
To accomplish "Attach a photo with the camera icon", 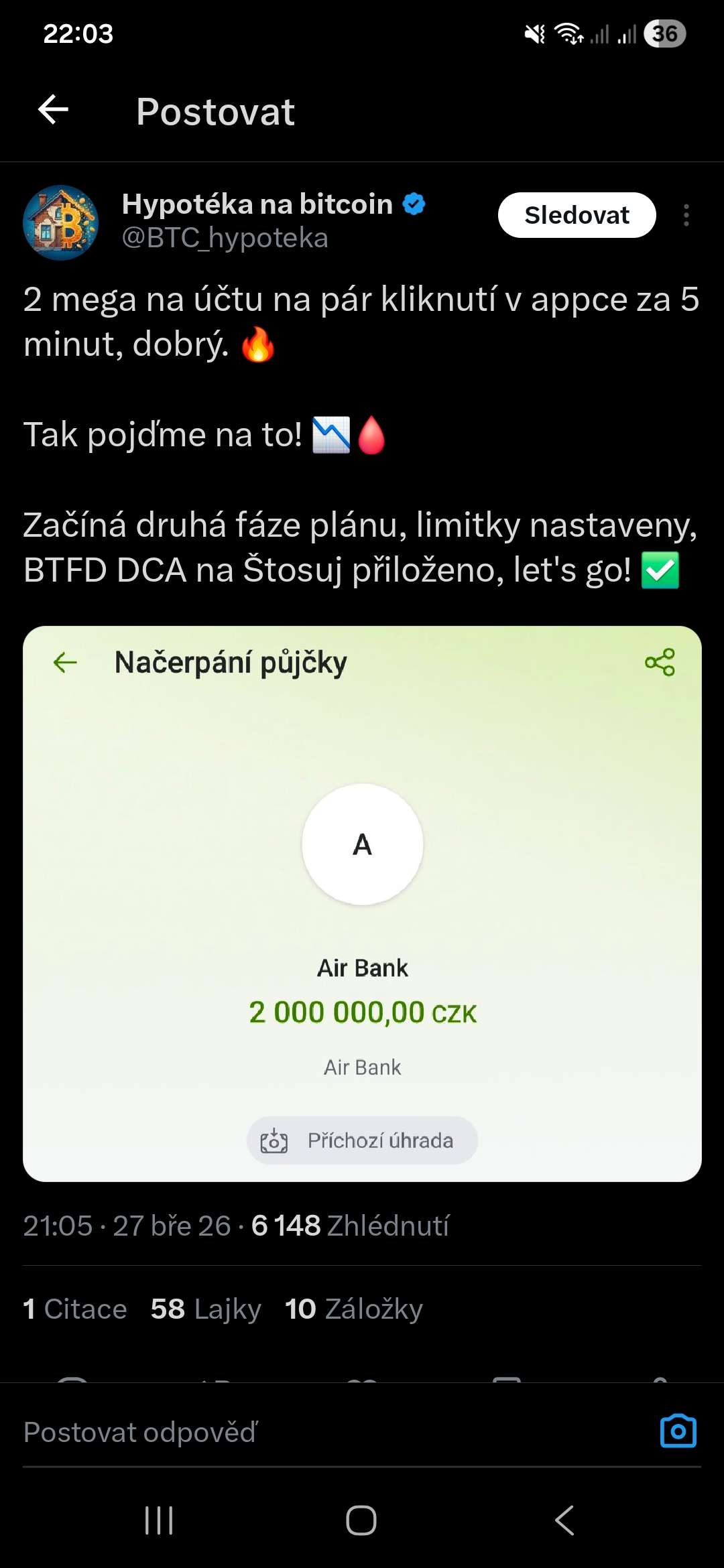I will coord(678,1431).
